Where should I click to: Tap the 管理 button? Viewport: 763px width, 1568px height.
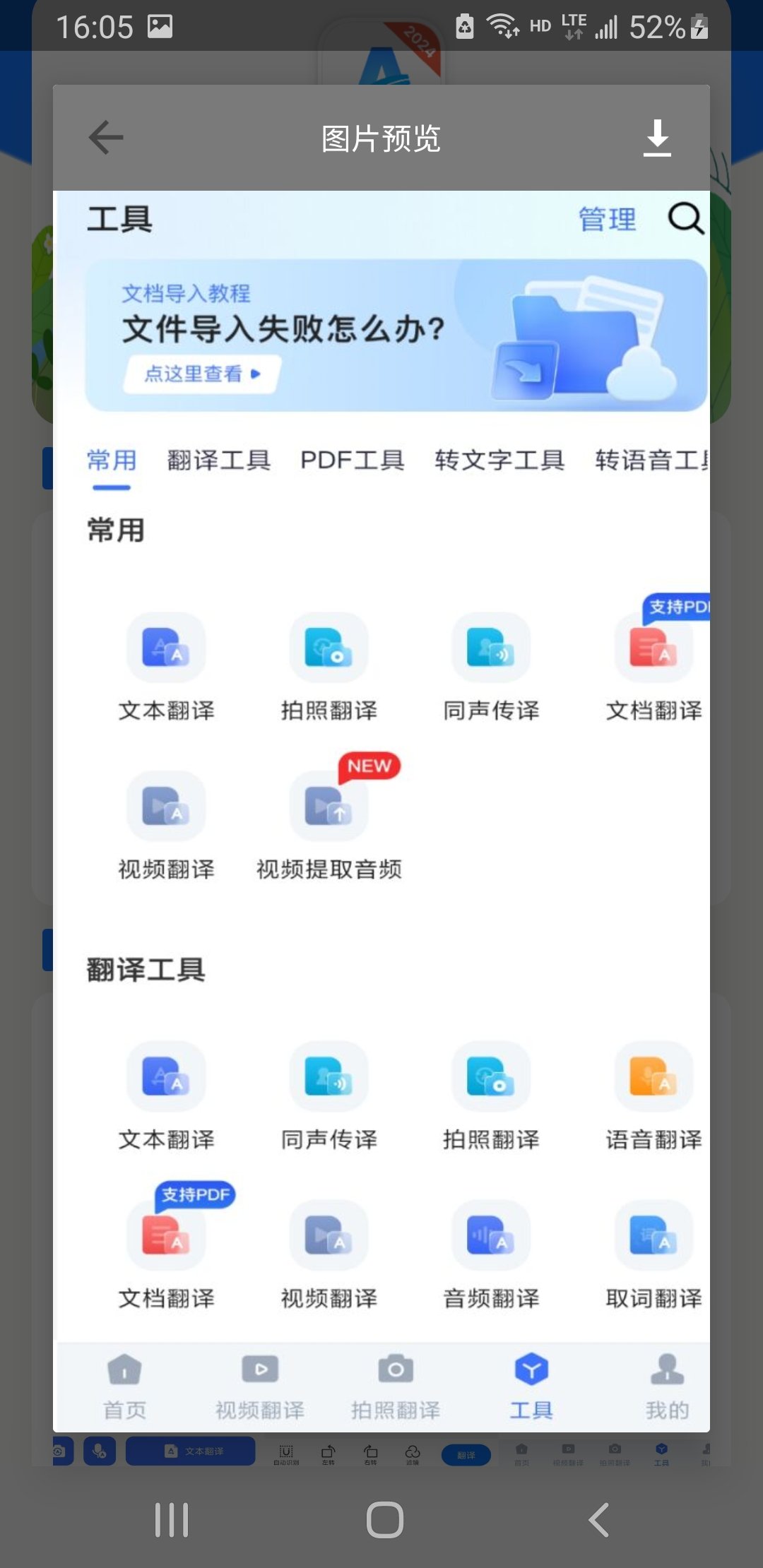coord(606,220)
